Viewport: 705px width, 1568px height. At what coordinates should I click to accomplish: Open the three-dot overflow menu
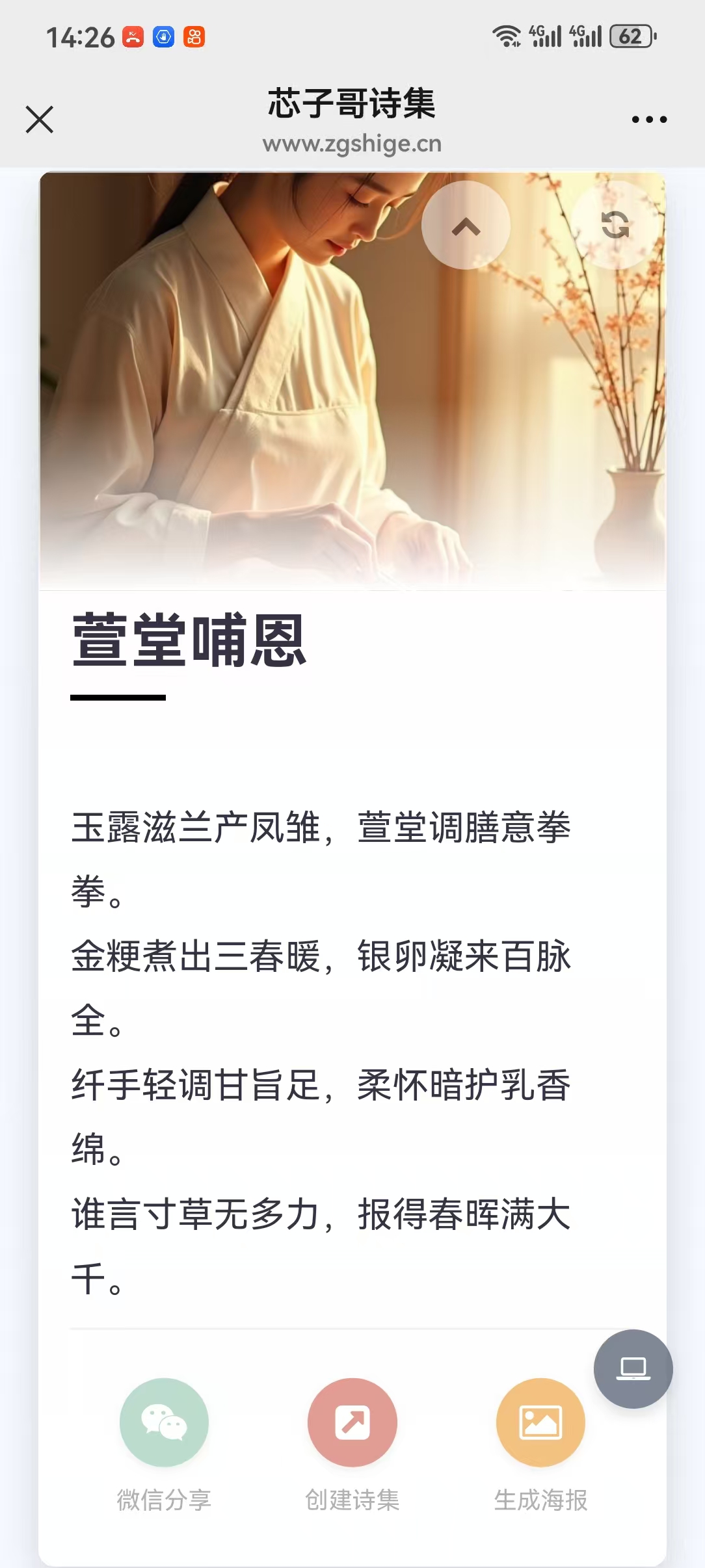(x=649, y=120)
